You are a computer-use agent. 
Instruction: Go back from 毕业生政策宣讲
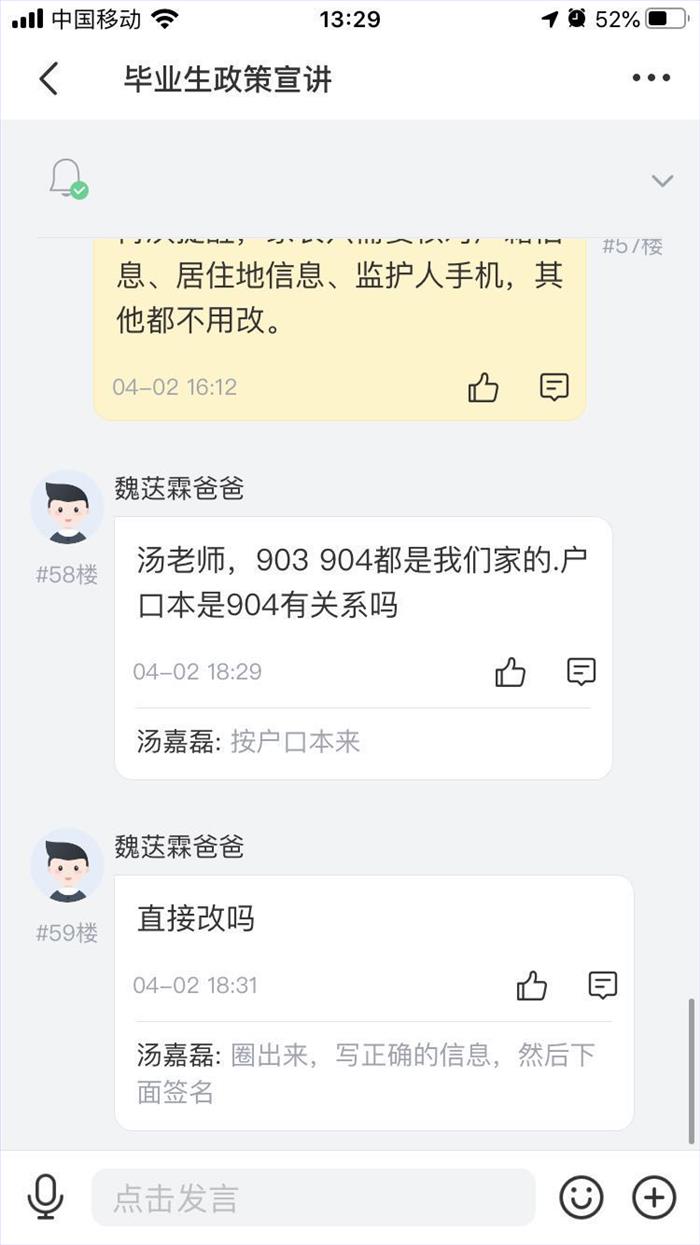(x=48, y=78)
